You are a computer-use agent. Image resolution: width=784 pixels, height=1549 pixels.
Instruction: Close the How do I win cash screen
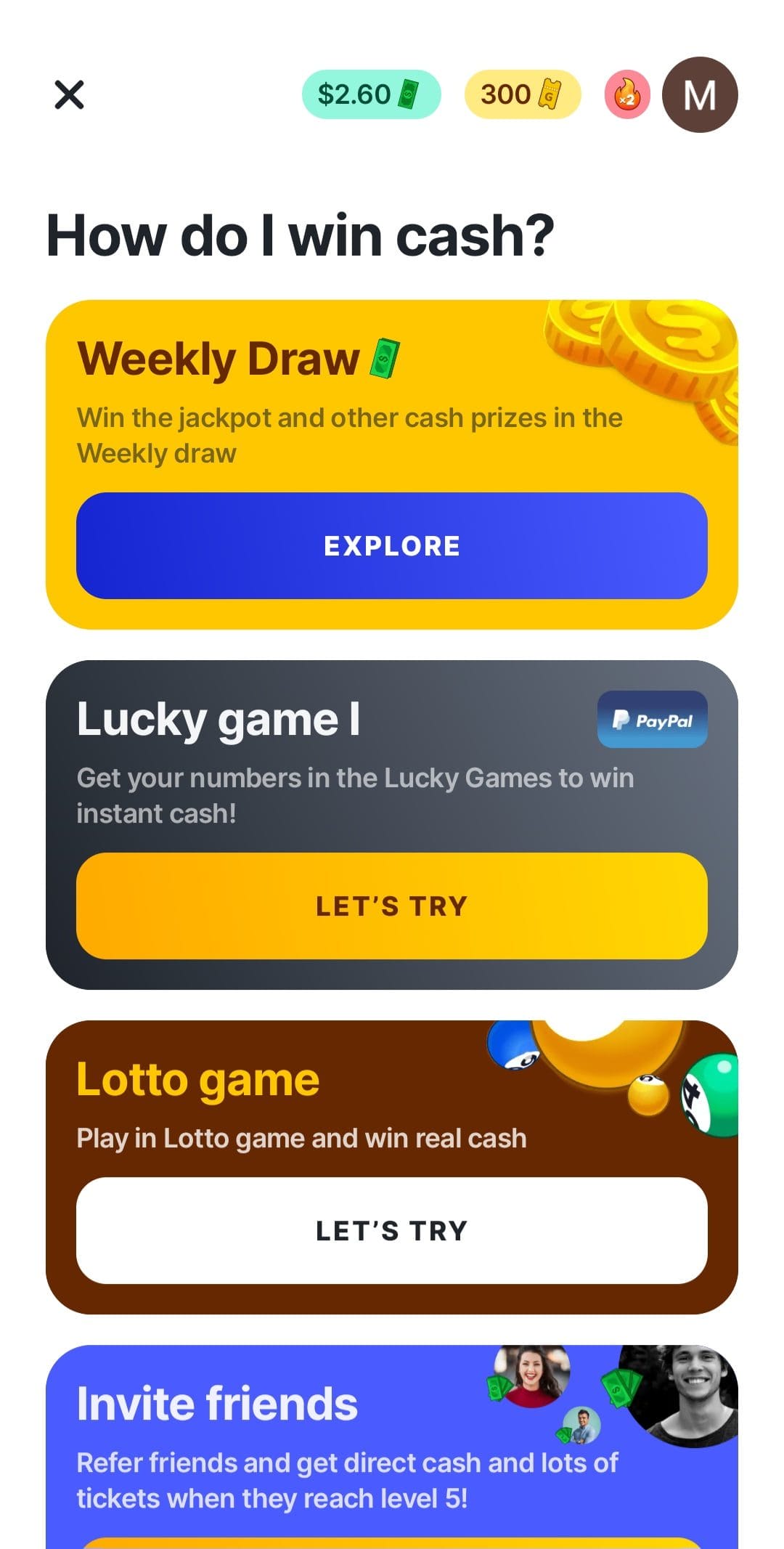click(x=69, y=94)
